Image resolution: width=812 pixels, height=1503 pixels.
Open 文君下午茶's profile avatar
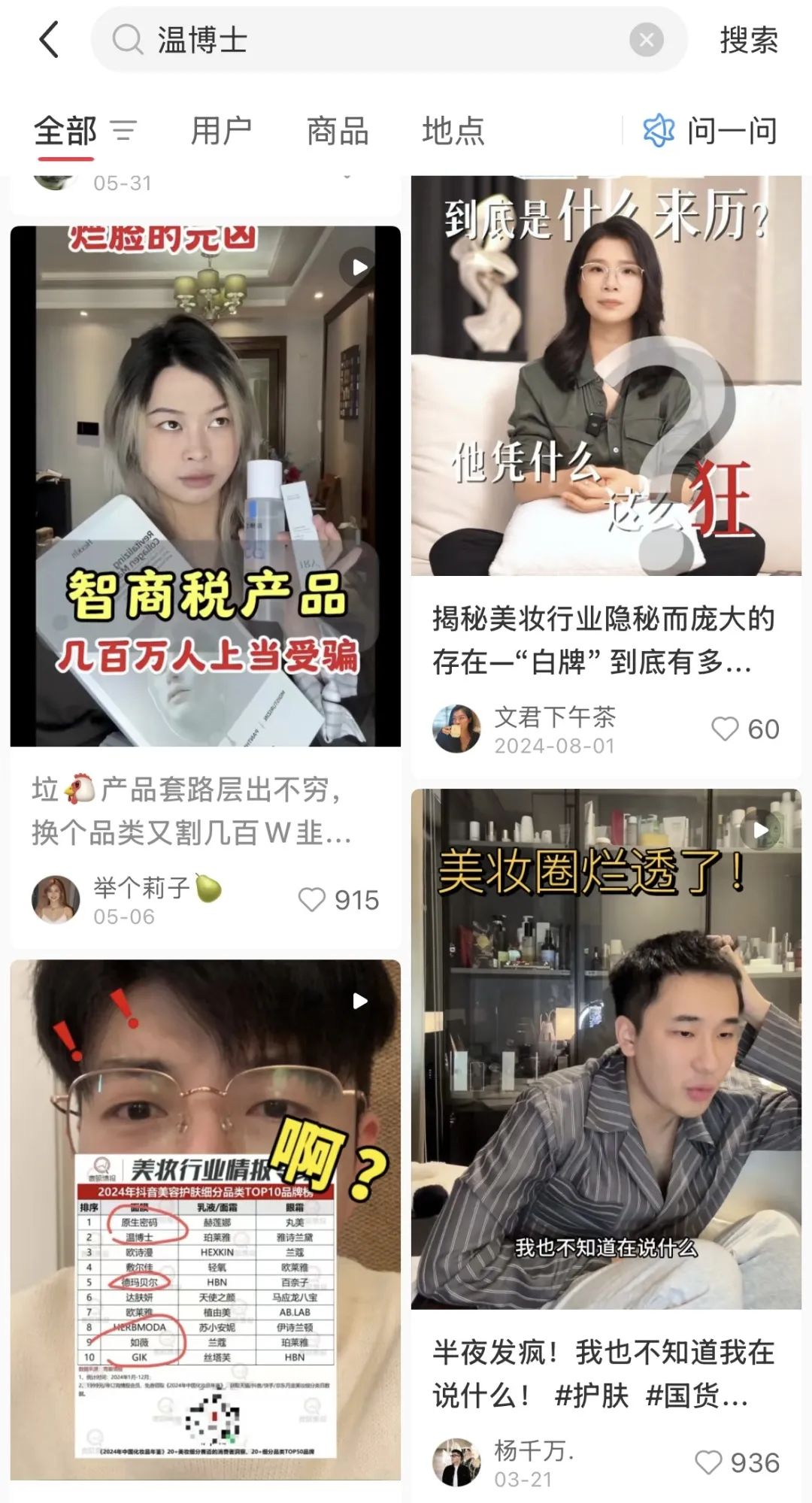(x=456, y=729)
